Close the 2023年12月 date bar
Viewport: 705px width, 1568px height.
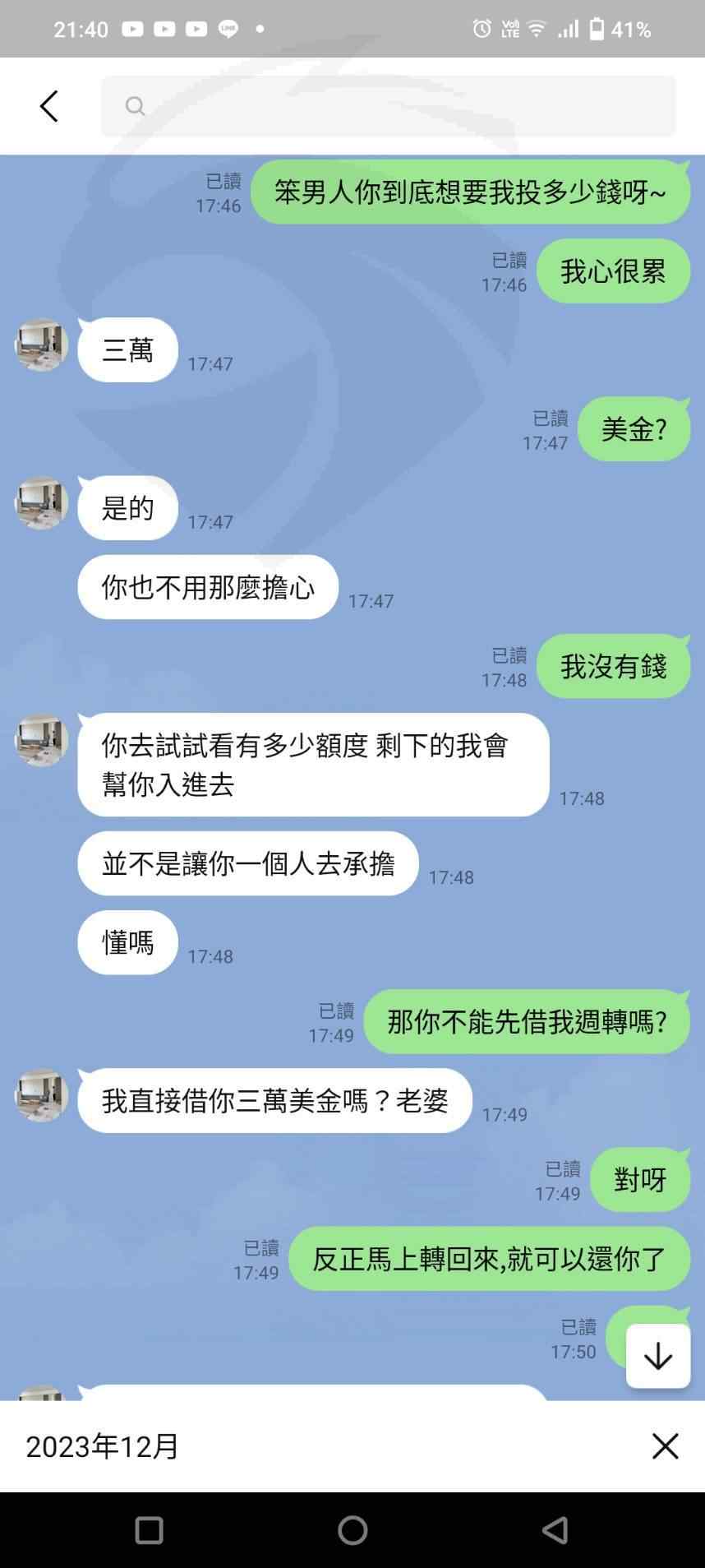point(665,1446)
